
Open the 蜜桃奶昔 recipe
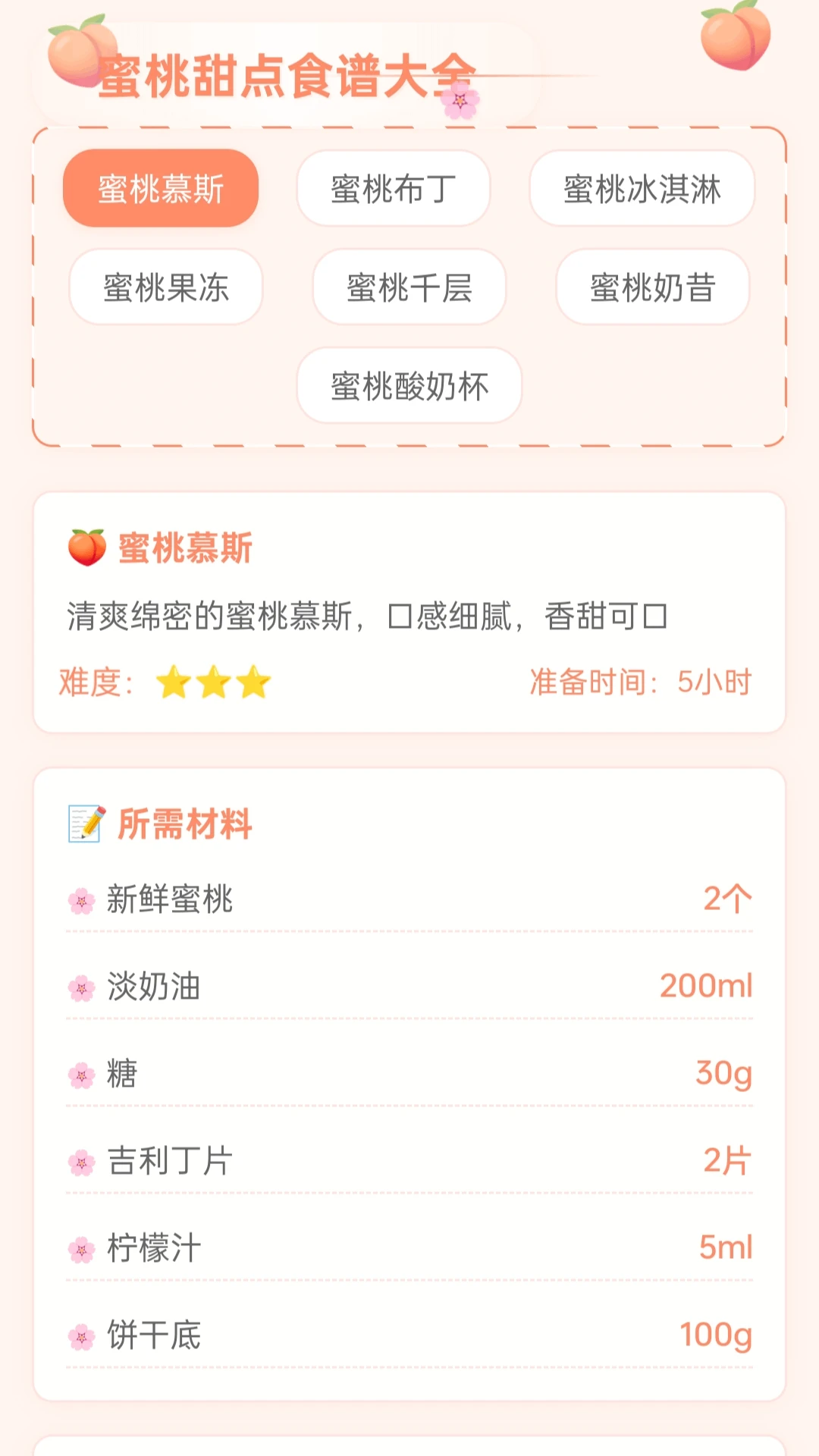(652, 288)
